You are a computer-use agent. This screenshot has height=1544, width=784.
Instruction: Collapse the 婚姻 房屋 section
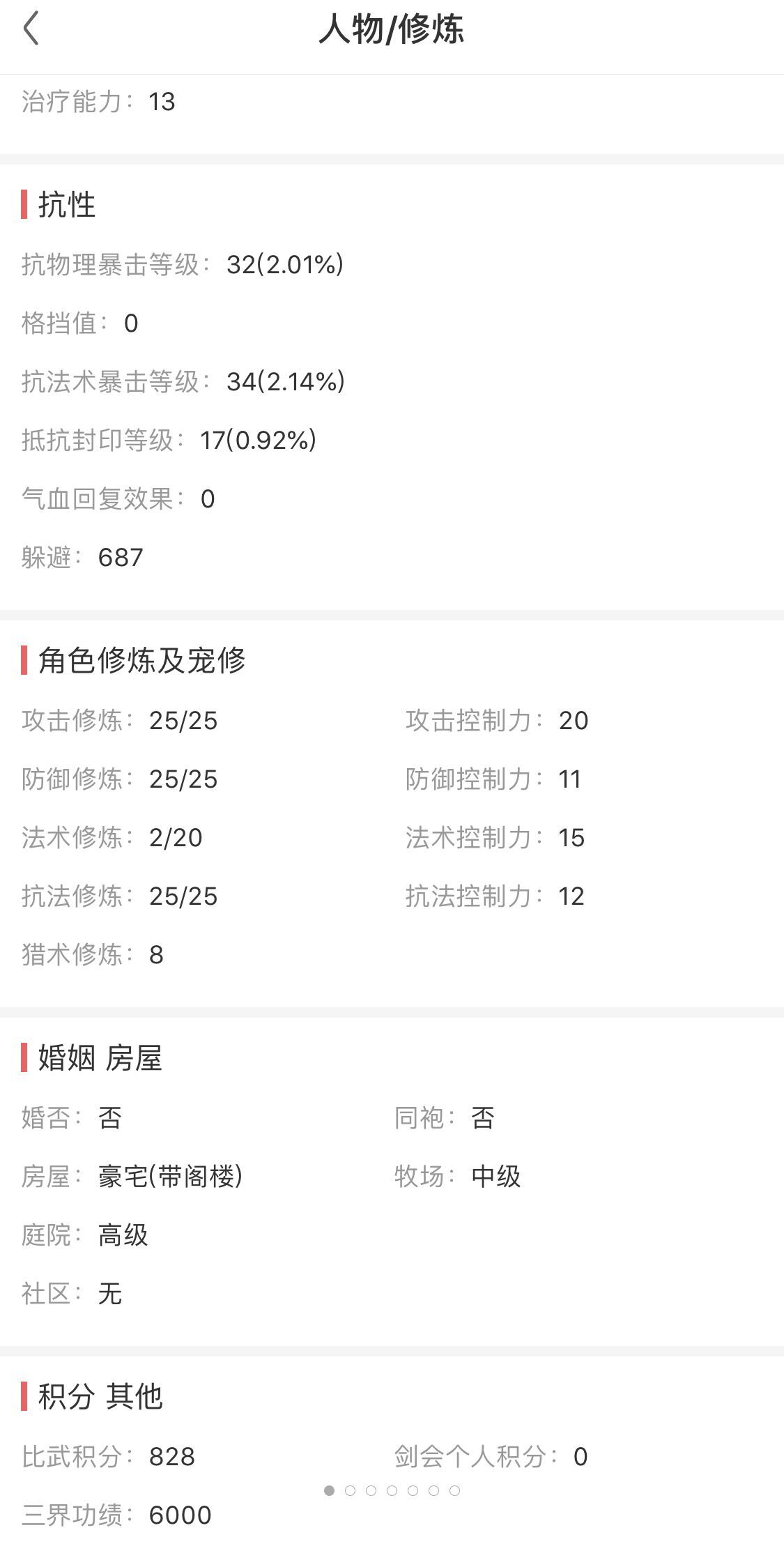point(102,1057)
